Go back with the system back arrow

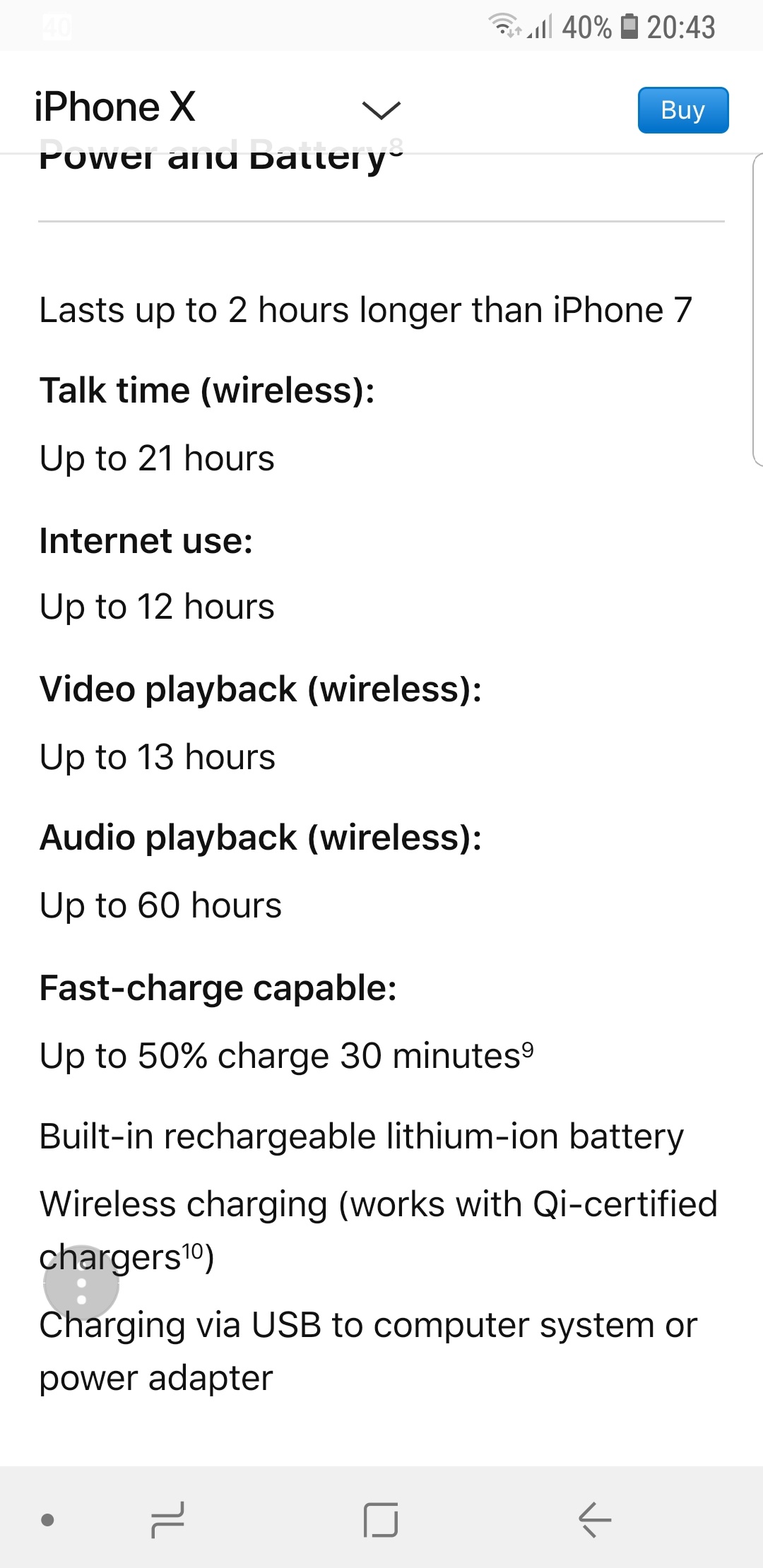pyautogui.click(x=595, y=1519)
